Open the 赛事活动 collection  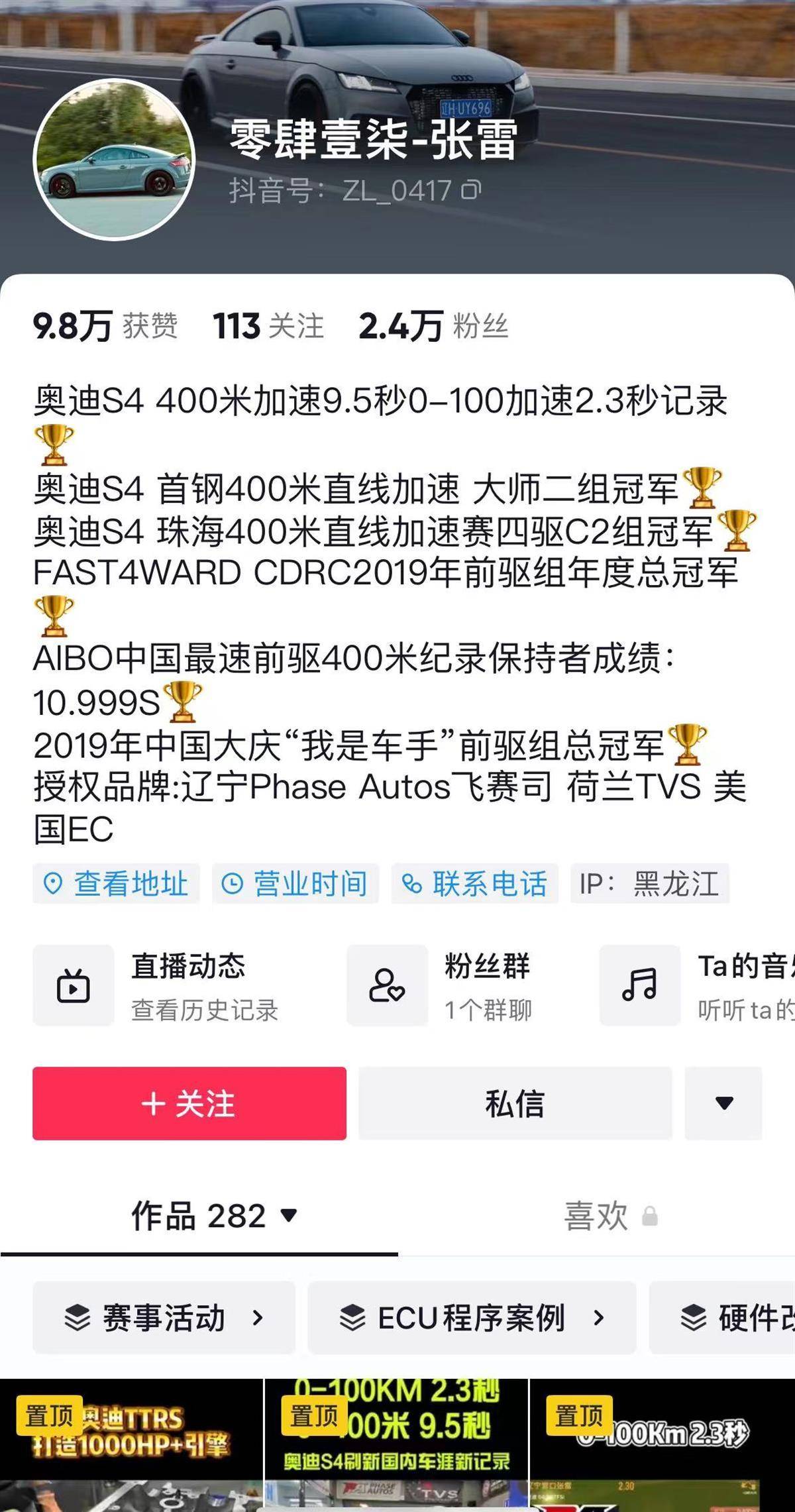pyautogui.click(x=164, y=1318)
